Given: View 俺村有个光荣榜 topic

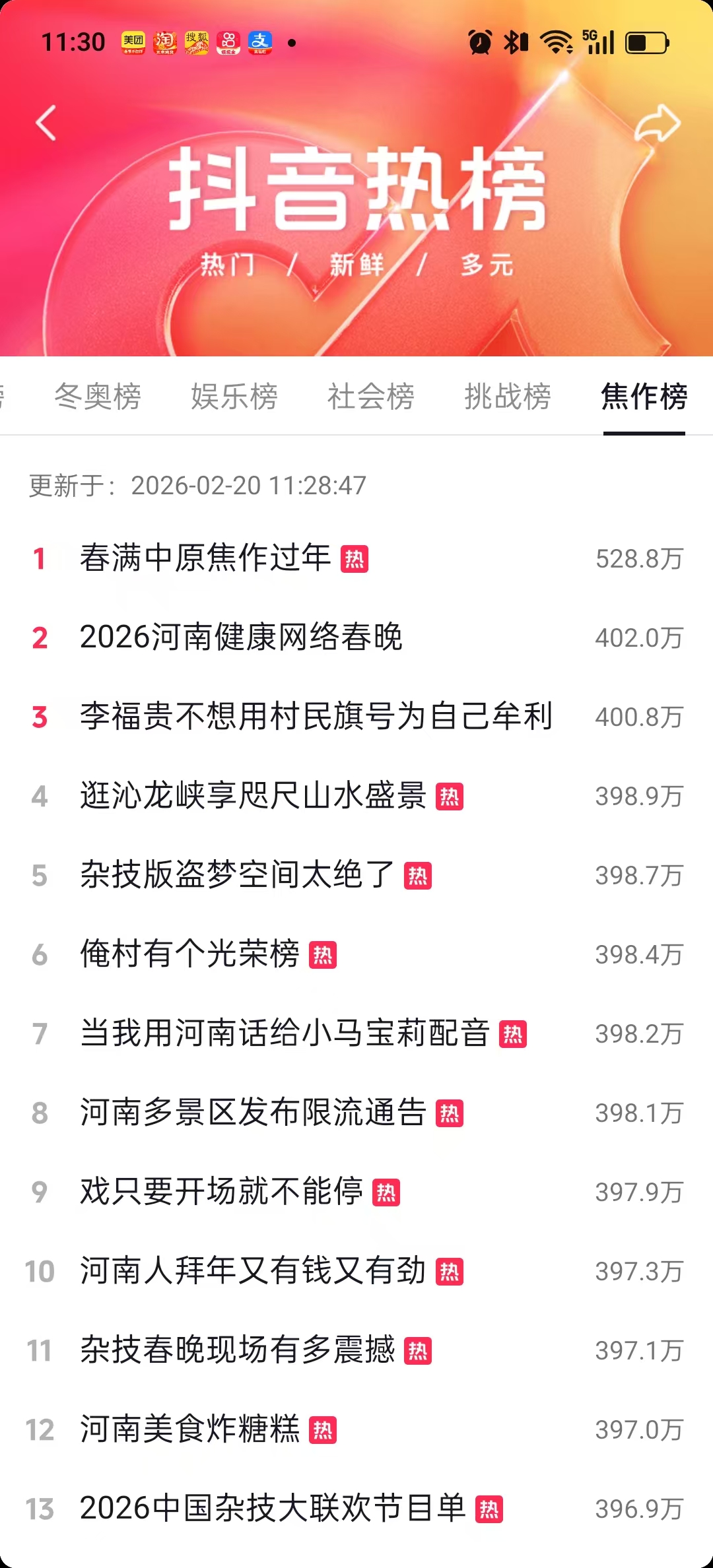Looking at the screenshot, I should coord(189,954).
